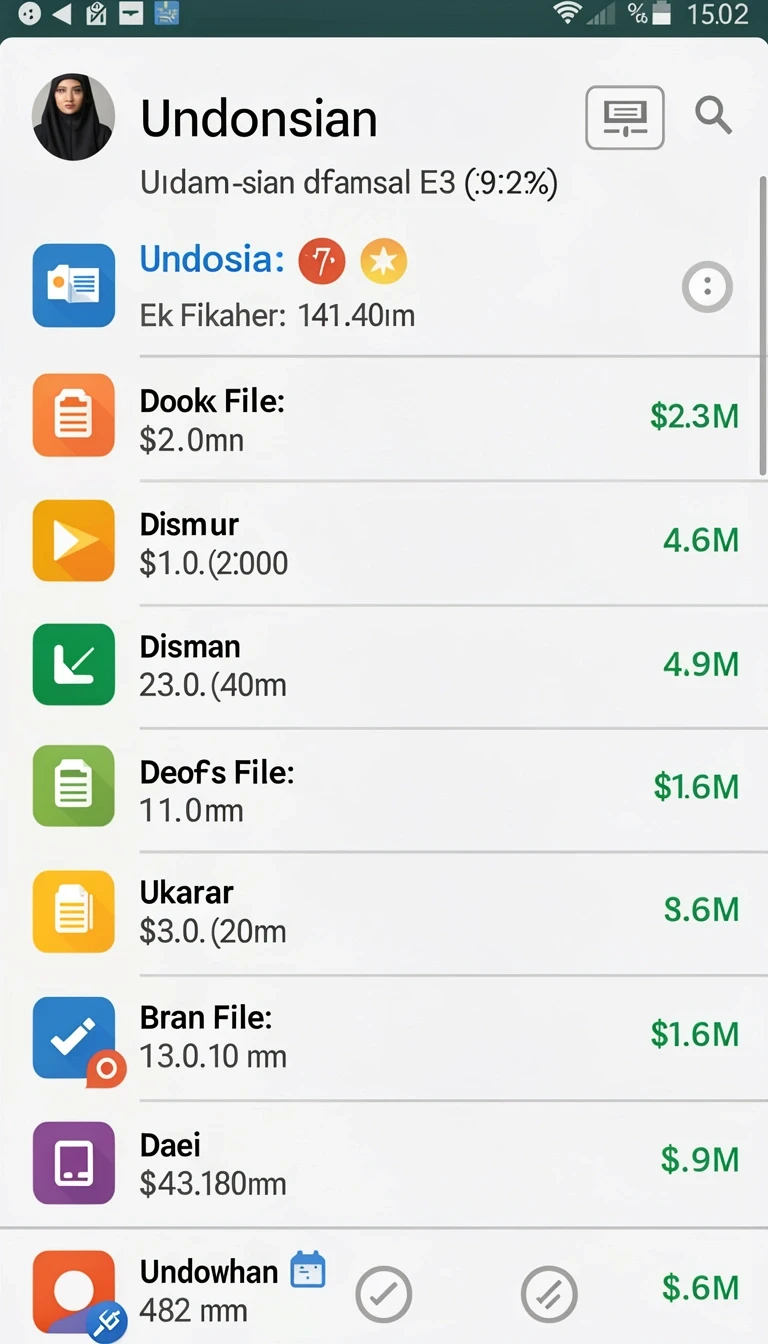Open the Disman item
Image resolution: width=768 pixels, height=1344 pixels.
384,665
